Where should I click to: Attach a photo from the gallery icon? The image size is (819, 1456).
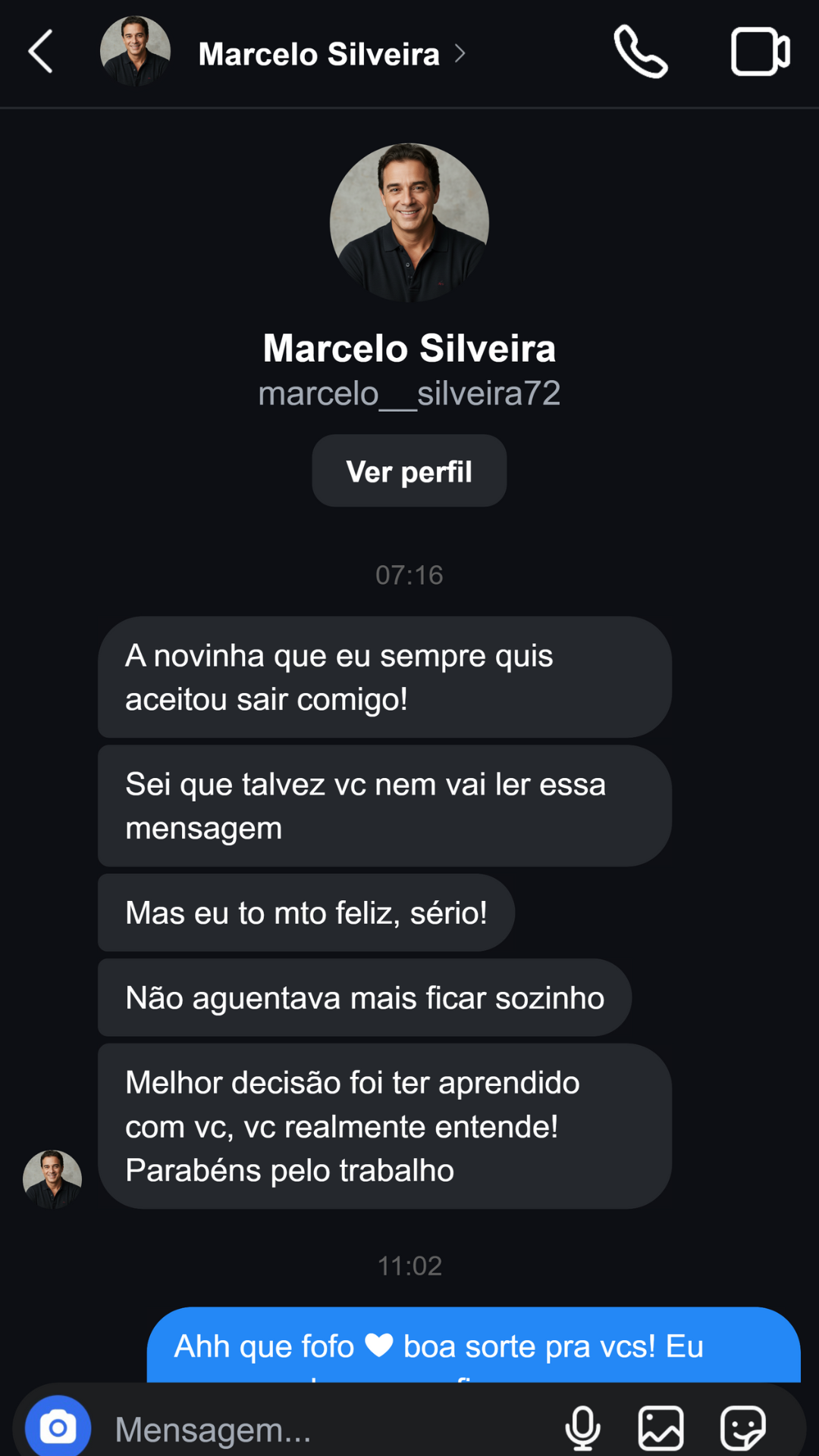tap(661, 1428)
